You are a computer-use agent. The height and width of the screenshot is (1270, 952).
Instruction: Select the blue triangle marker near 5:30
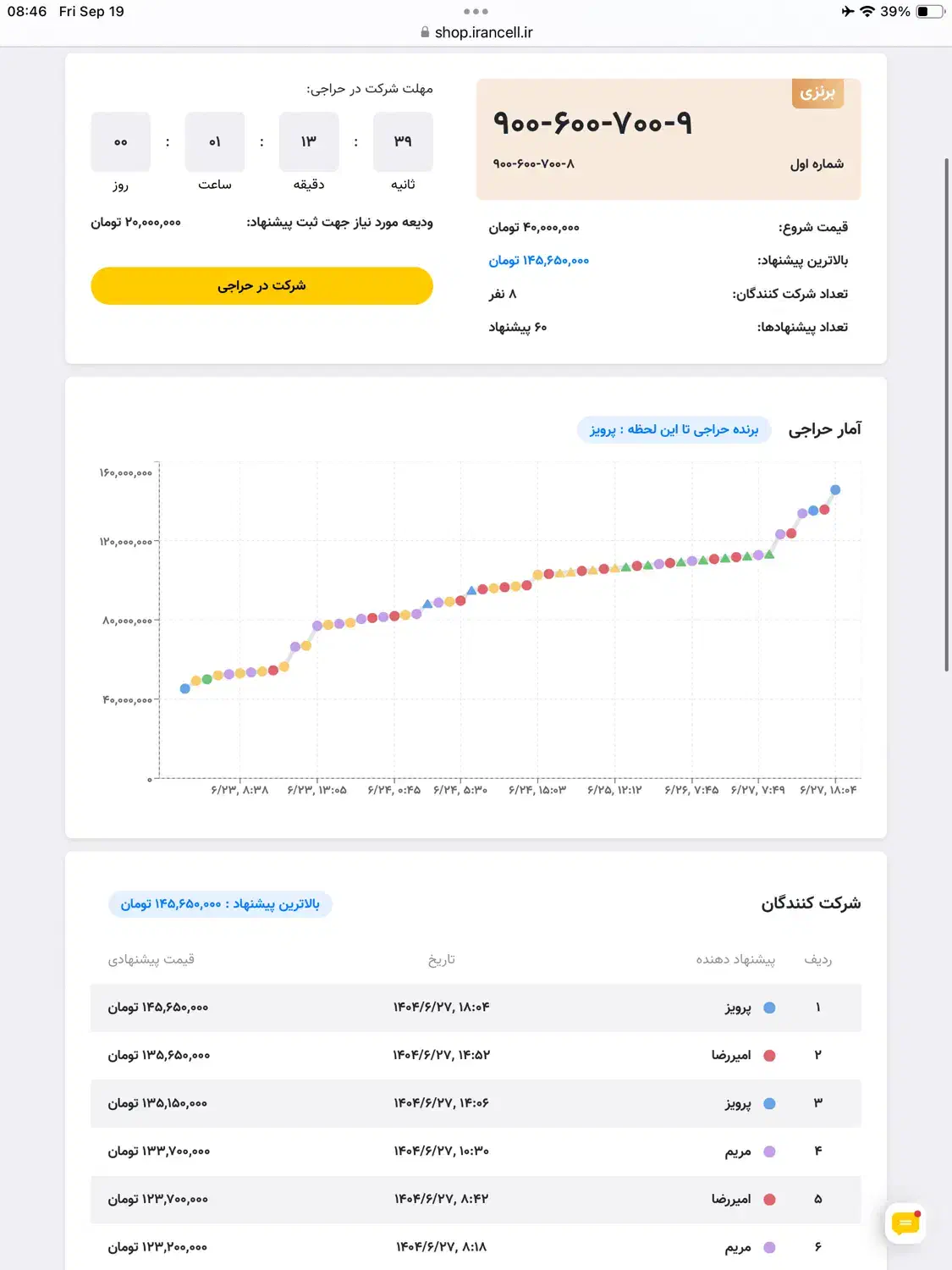pos(472,589)
